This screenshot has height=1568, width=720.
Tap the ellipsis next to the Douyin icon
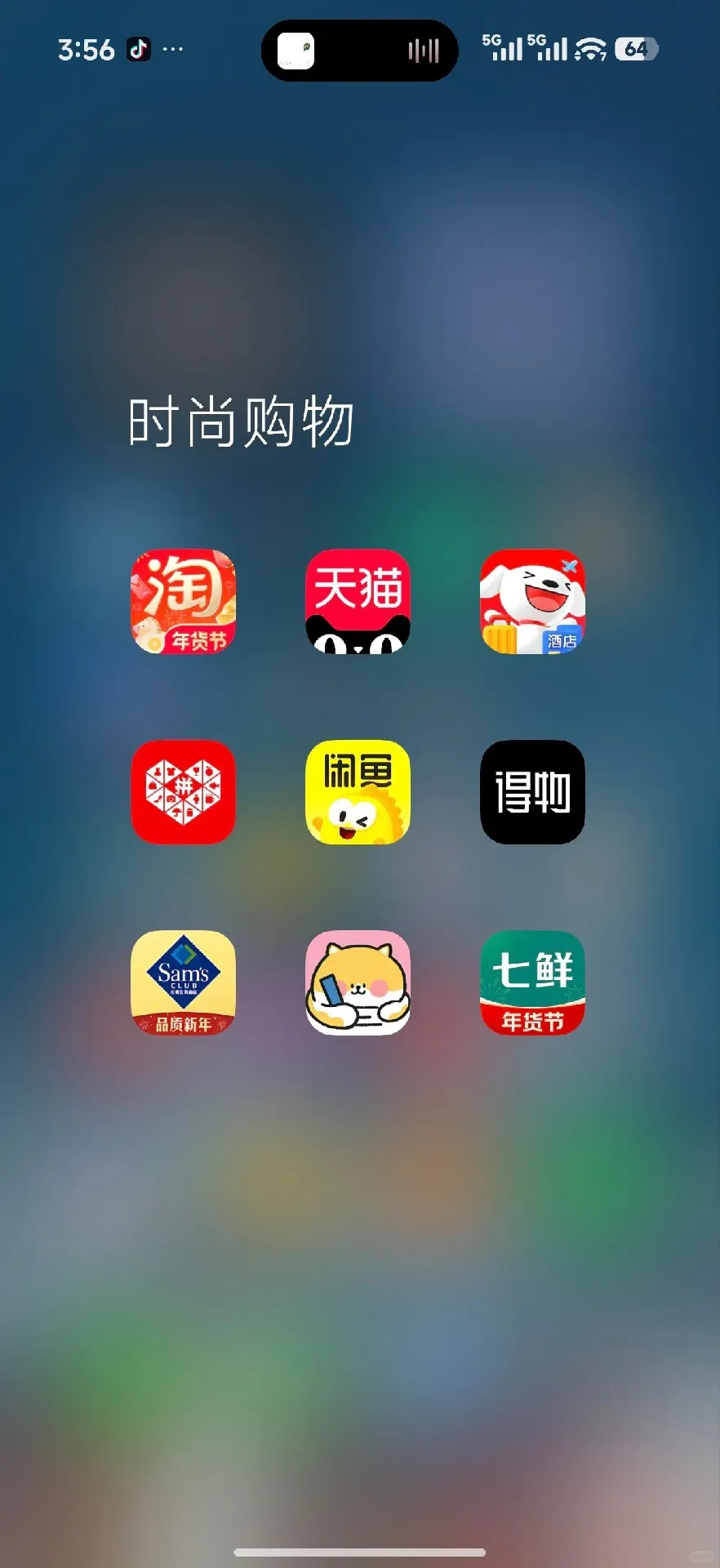172,49
